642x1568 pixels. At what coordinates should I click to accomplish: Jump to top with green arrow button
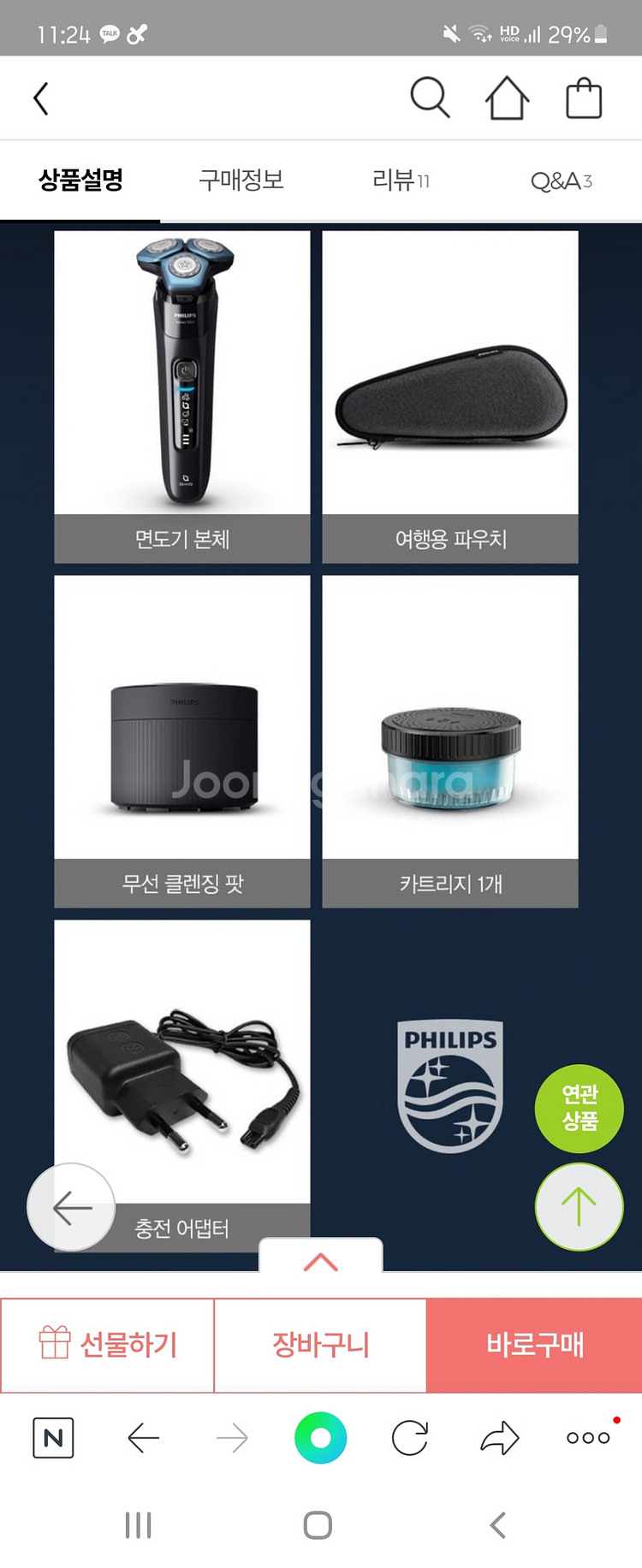tap(579, 1206)
